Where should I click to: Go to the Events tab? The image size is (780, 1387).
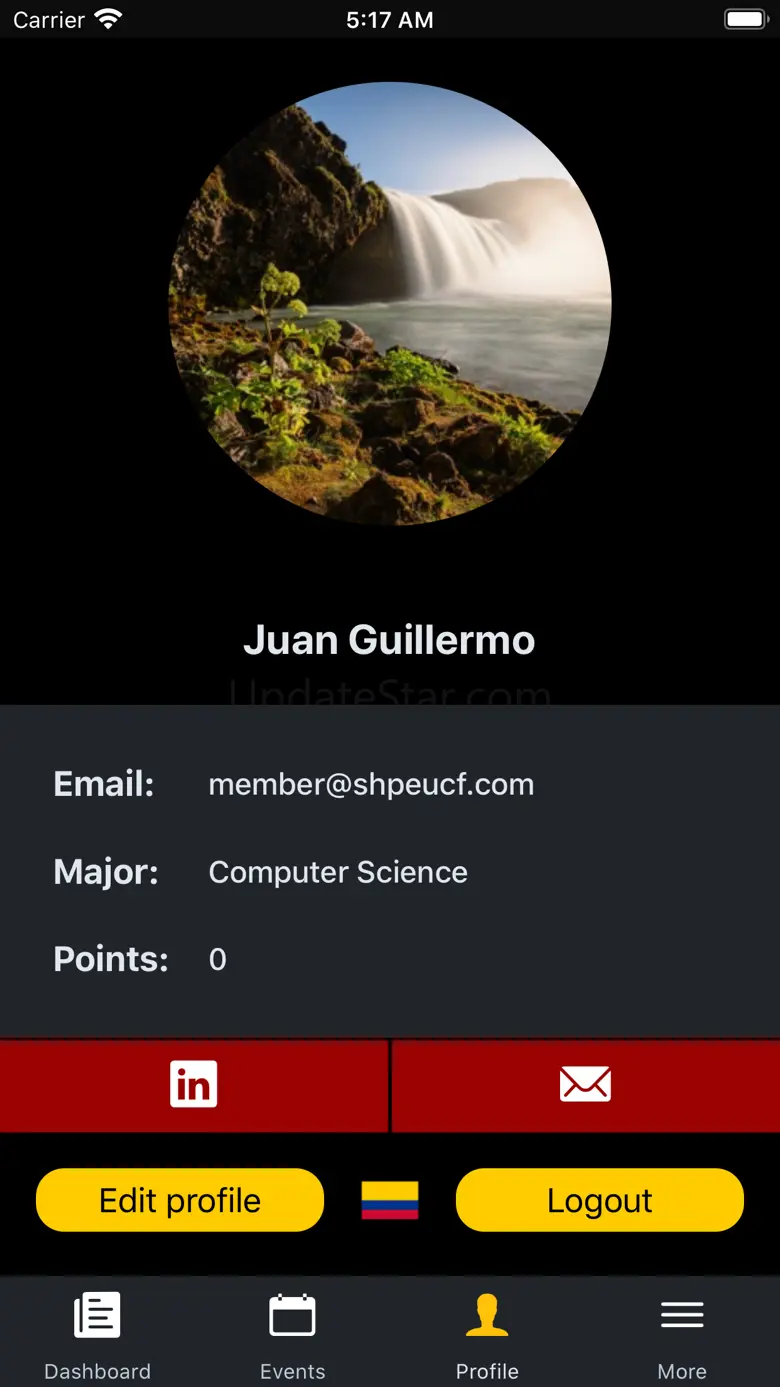[292, 1333]
